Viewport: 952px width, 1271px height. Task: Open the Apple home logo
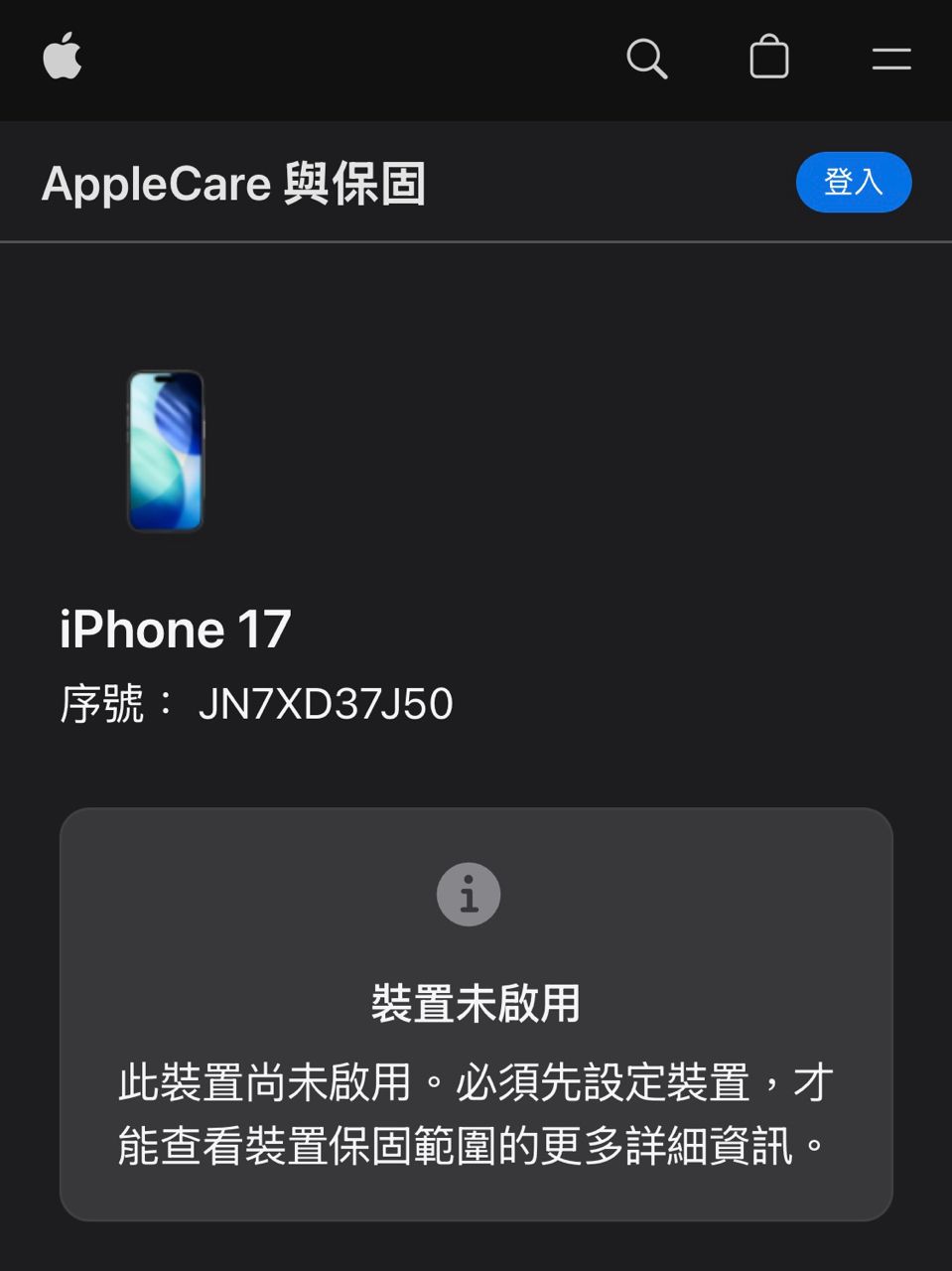tap(63, 57)
